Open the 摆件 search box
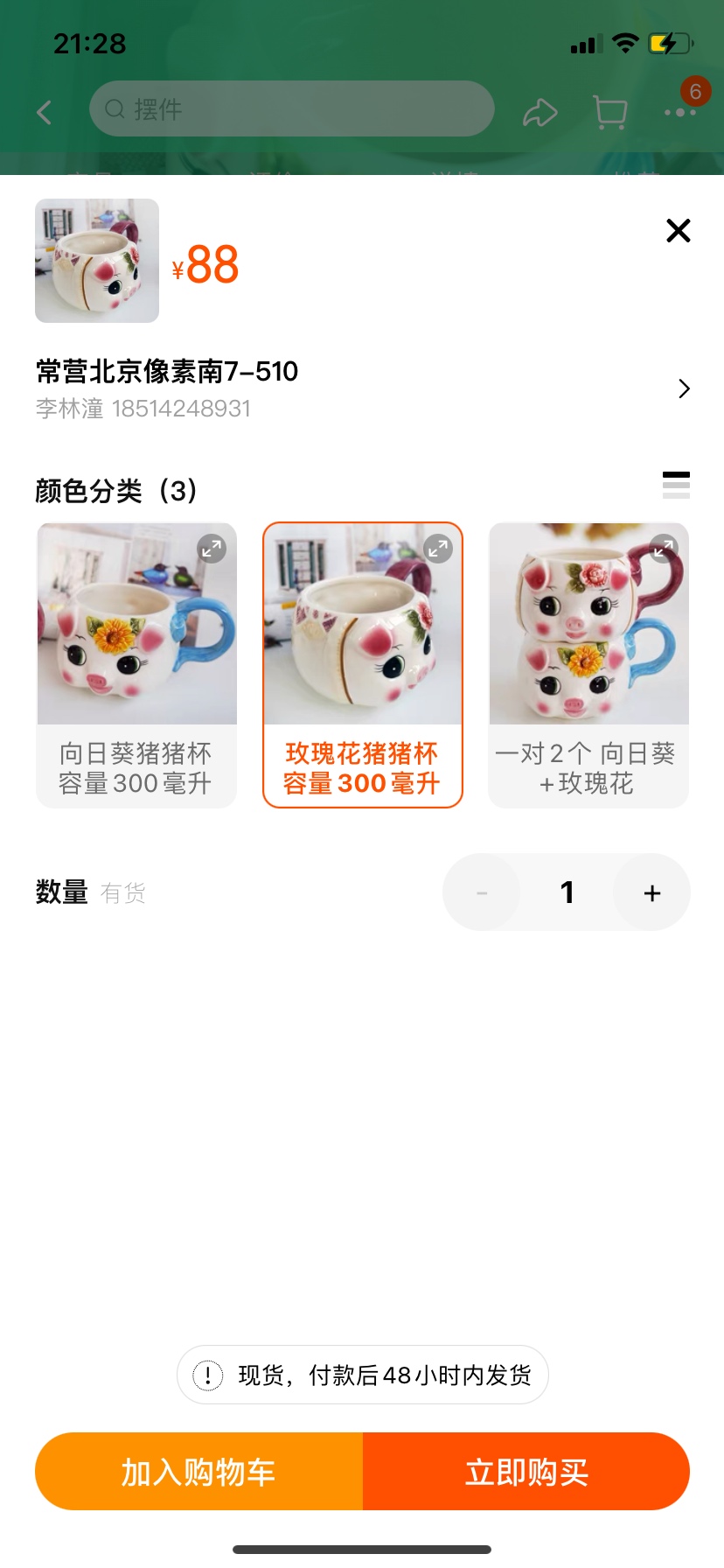This screenshot has height=1568, width=724. point(292,108)
